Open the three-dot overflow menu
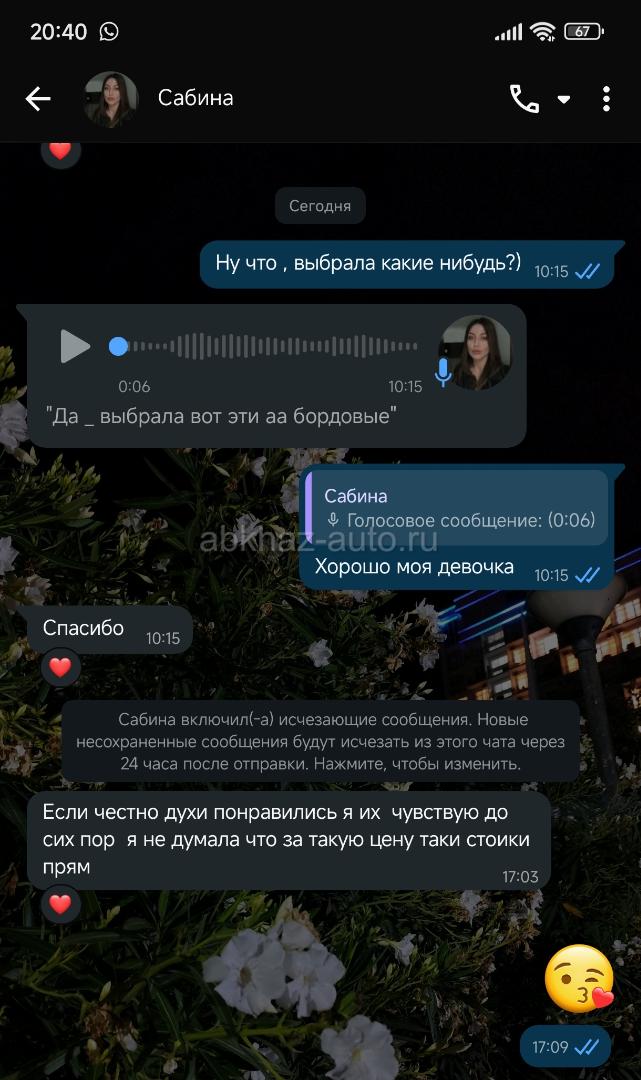 (x=606, y=98)
